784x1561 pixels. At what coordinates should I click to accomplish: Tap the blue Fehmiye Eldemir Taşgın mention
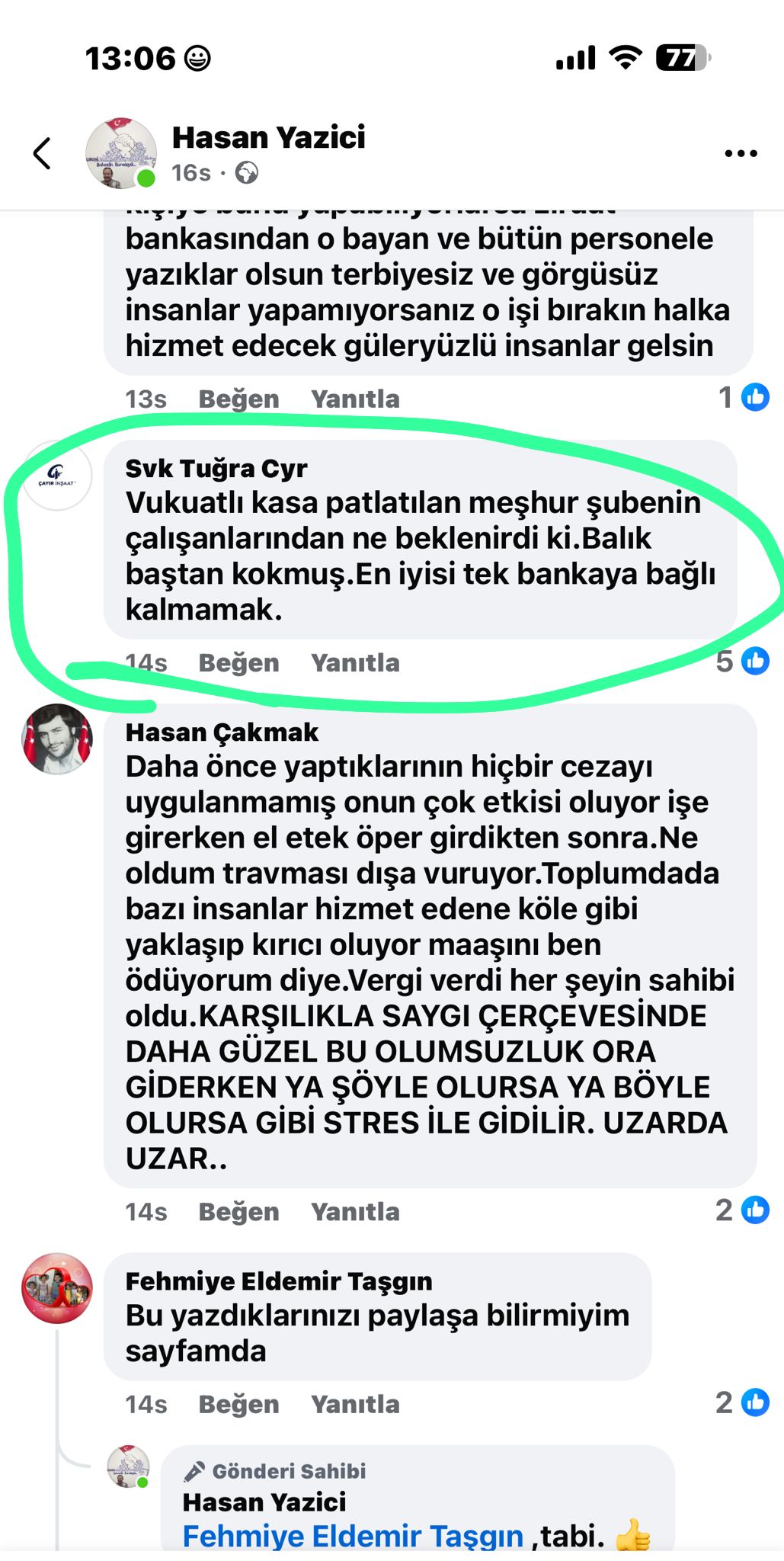(353, 1537)
